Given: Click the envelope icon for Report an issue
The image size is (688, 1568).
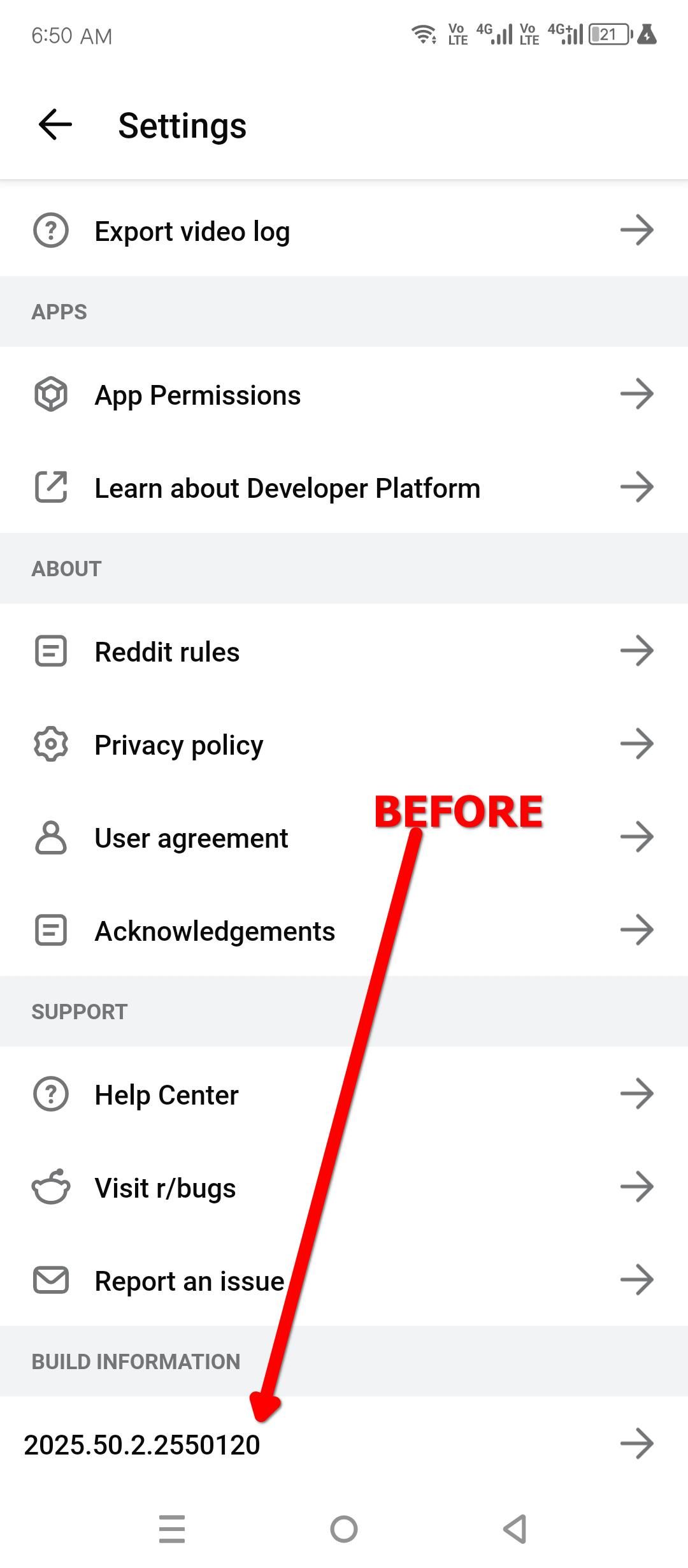Looking at the screenshot, I should pos(50,1280).
